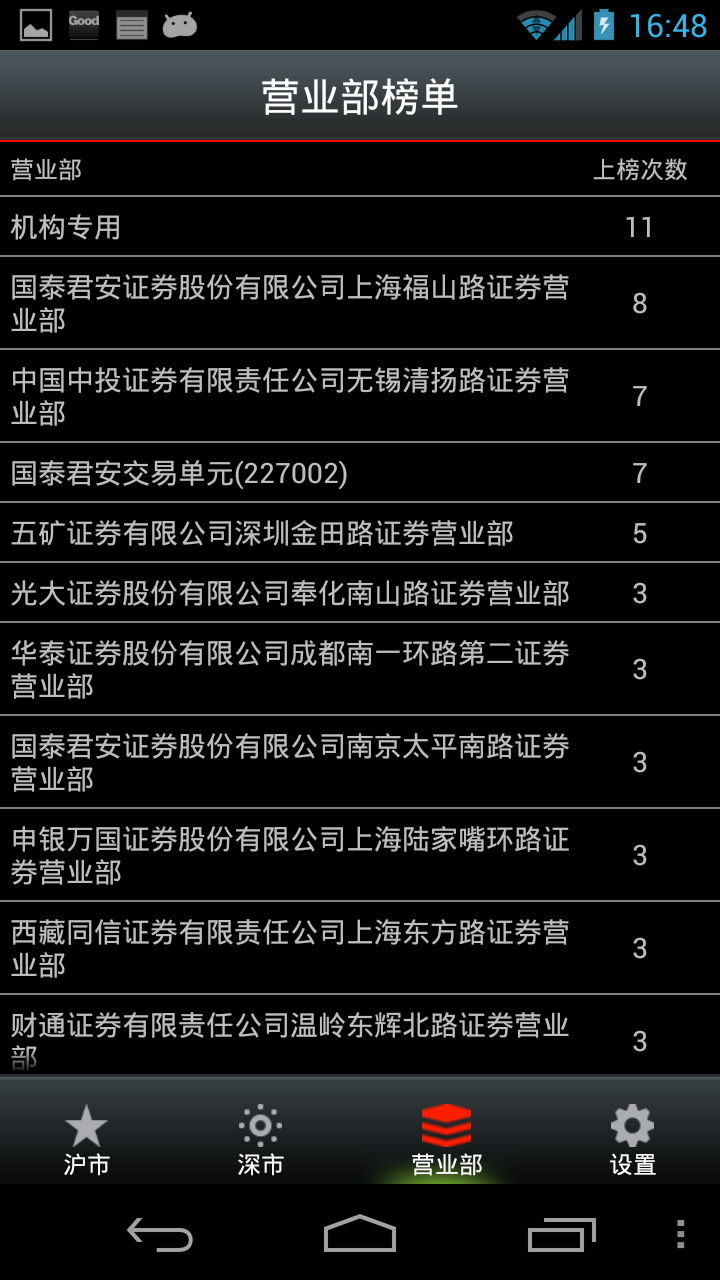720x1280 pixels.
Task: Select 财通证券 温岭东辉北路 entry
Action: (x=360, y=1038)
